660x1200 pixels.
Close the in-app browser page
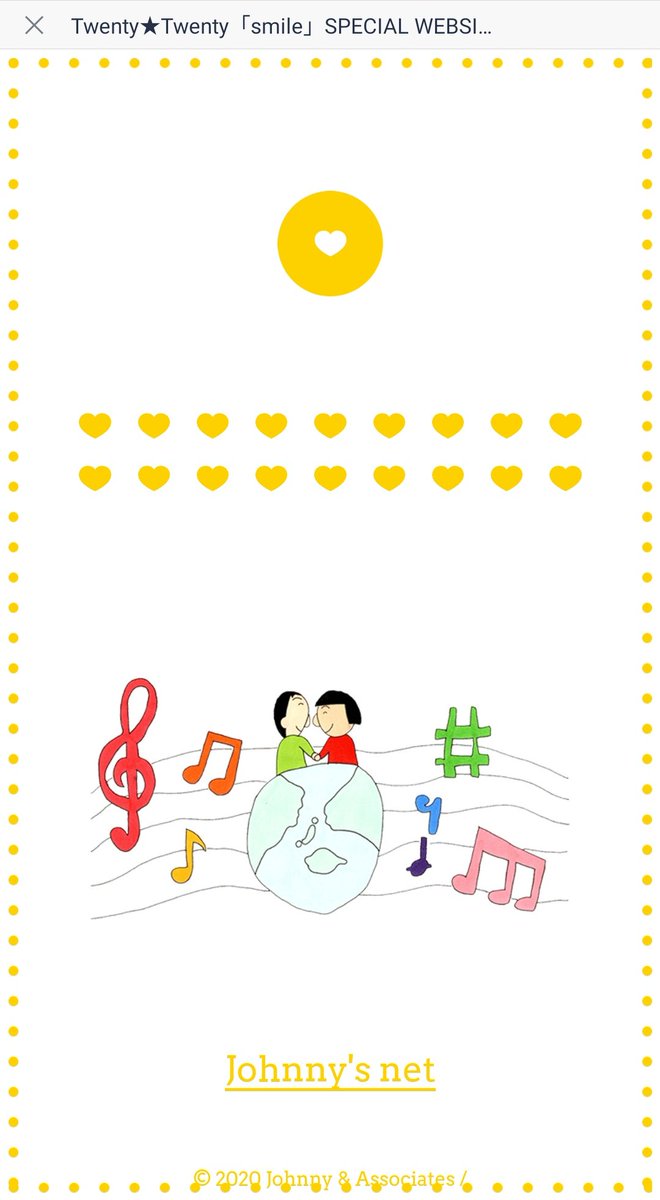click(34, 25)
